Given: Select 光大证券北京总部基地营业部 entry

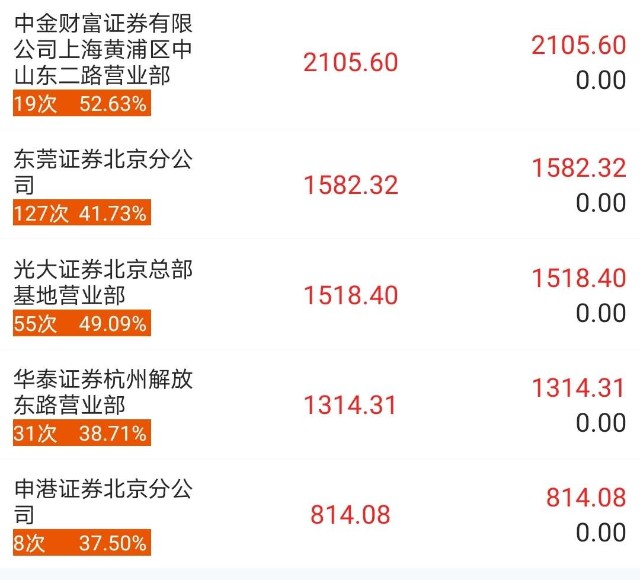Looking at the screenshot, I should tap(103, 281).
